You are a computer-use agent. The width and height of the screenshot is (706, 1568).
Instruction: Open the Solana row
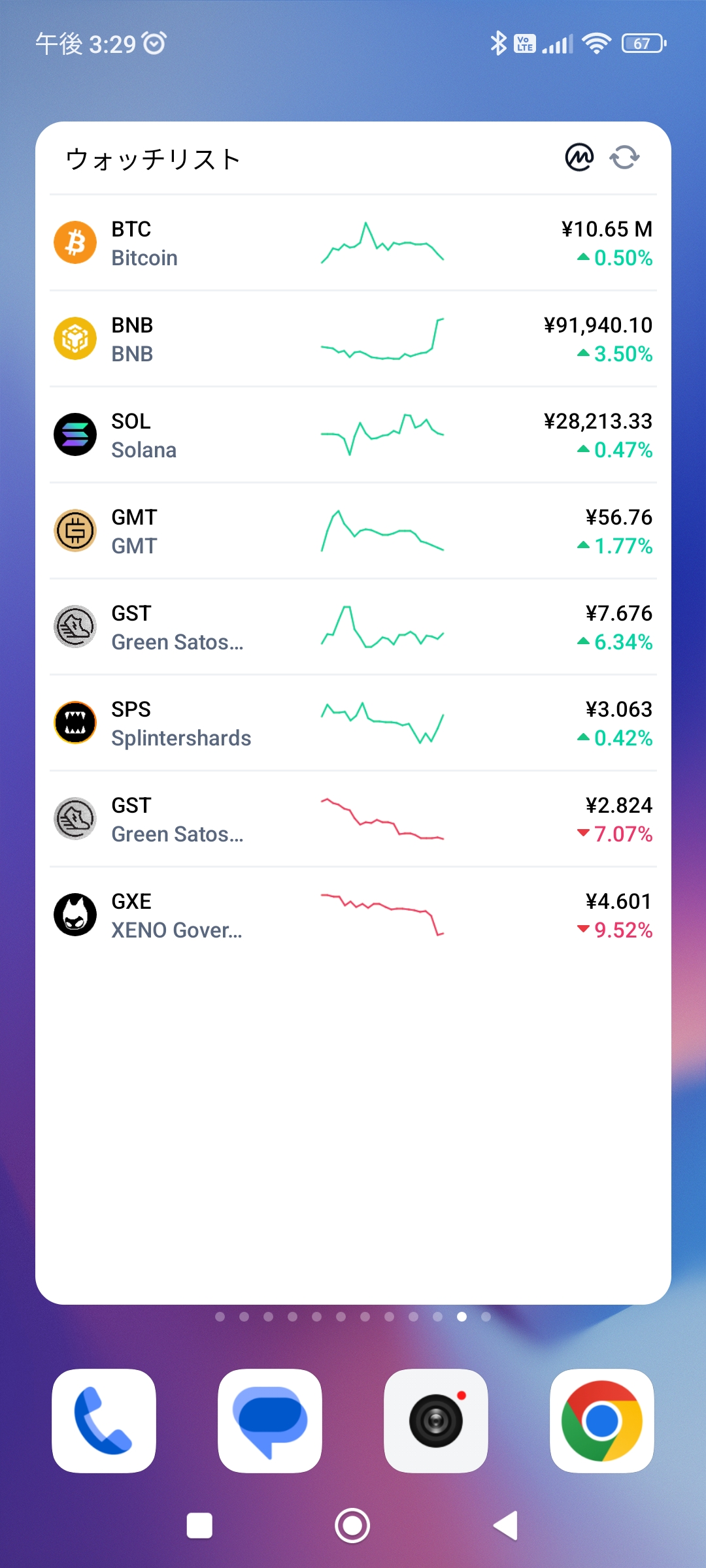point(353,435)
